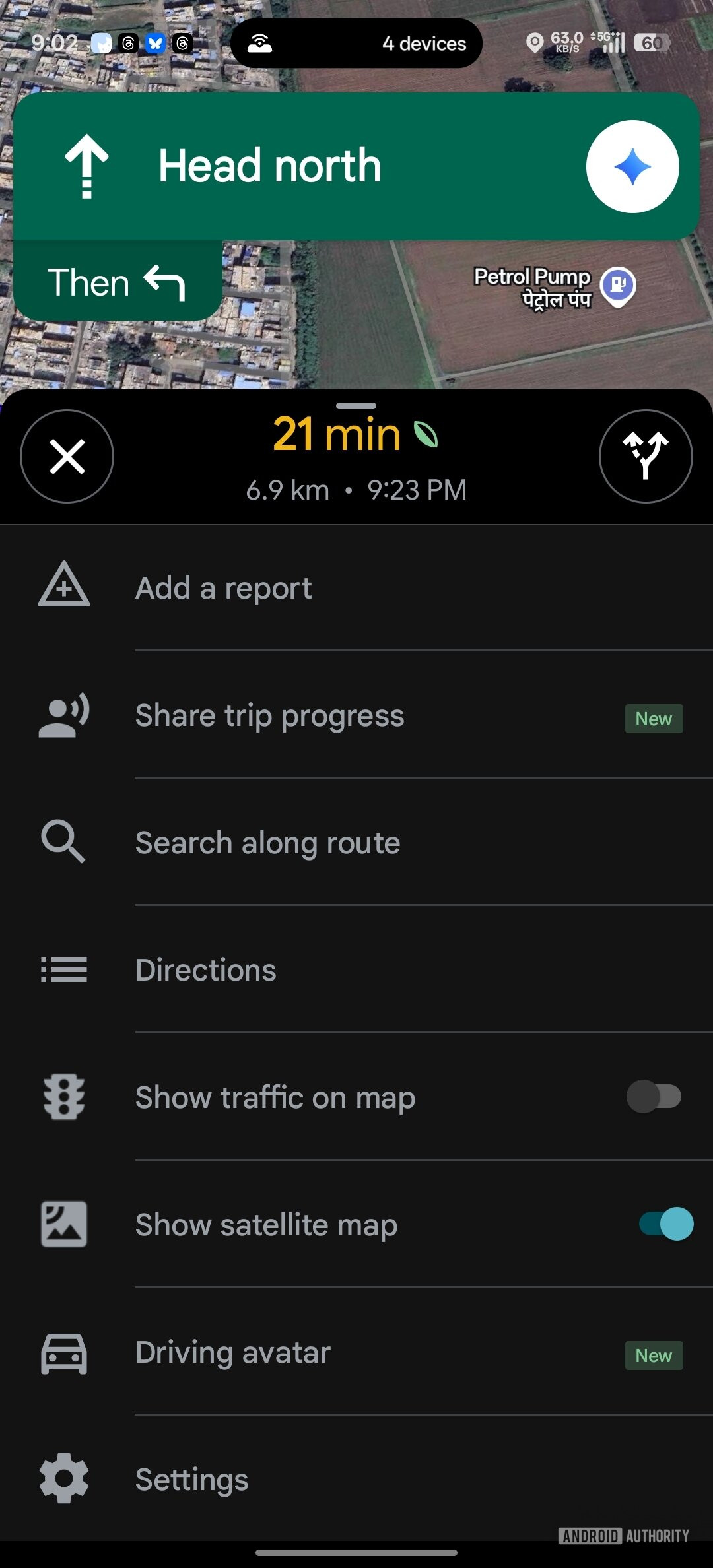This screenshot has height=1568, width=713.
Task: Enable Show traffic on map
Action: [654, 1097]
